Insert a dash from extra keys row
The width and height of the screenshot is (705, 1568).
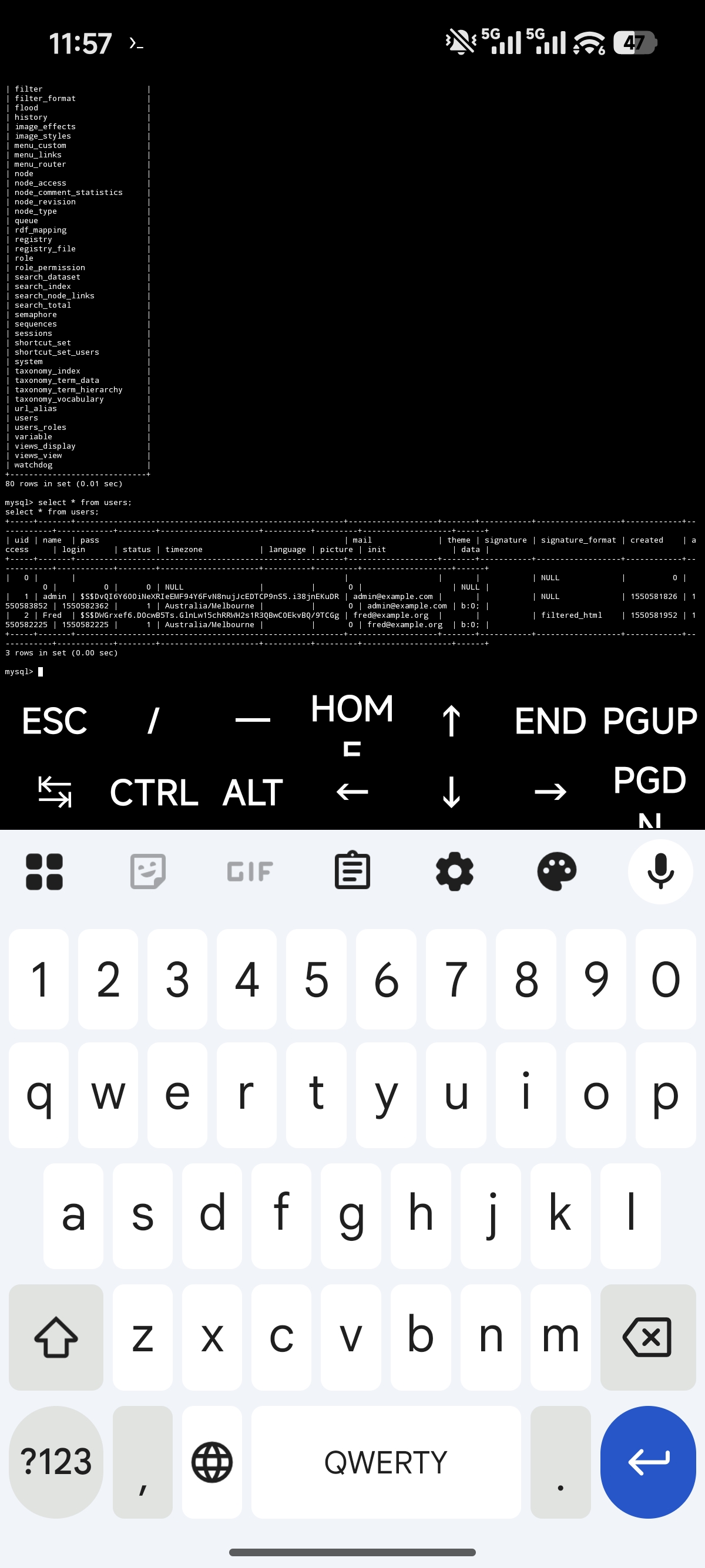[253, 721]
